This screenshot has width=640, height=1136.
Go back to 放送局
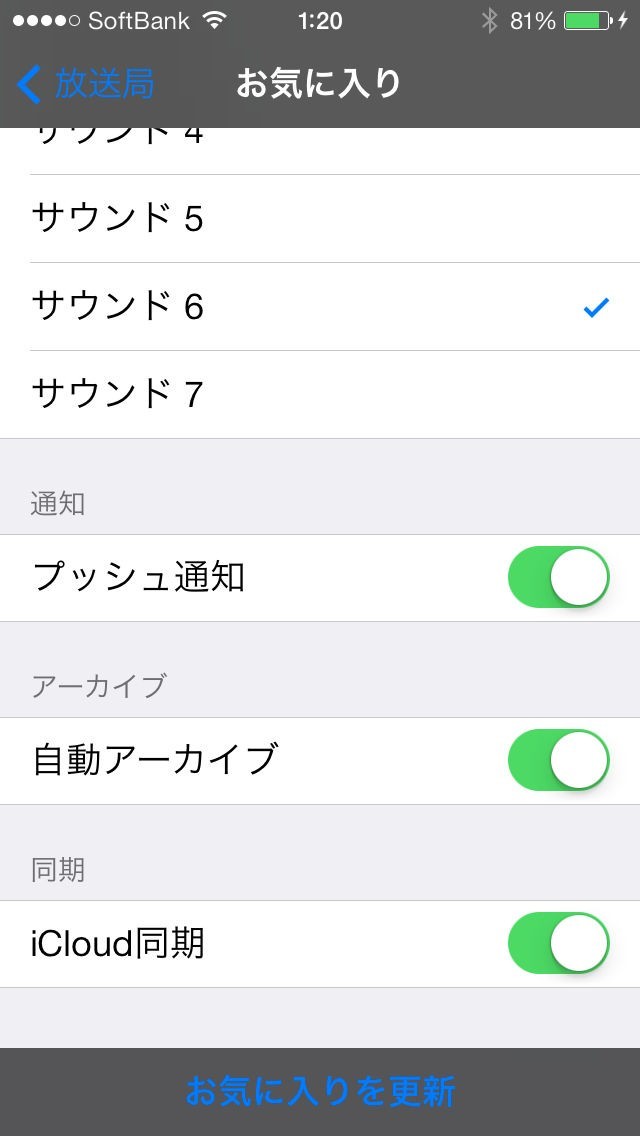click(87, 85)
